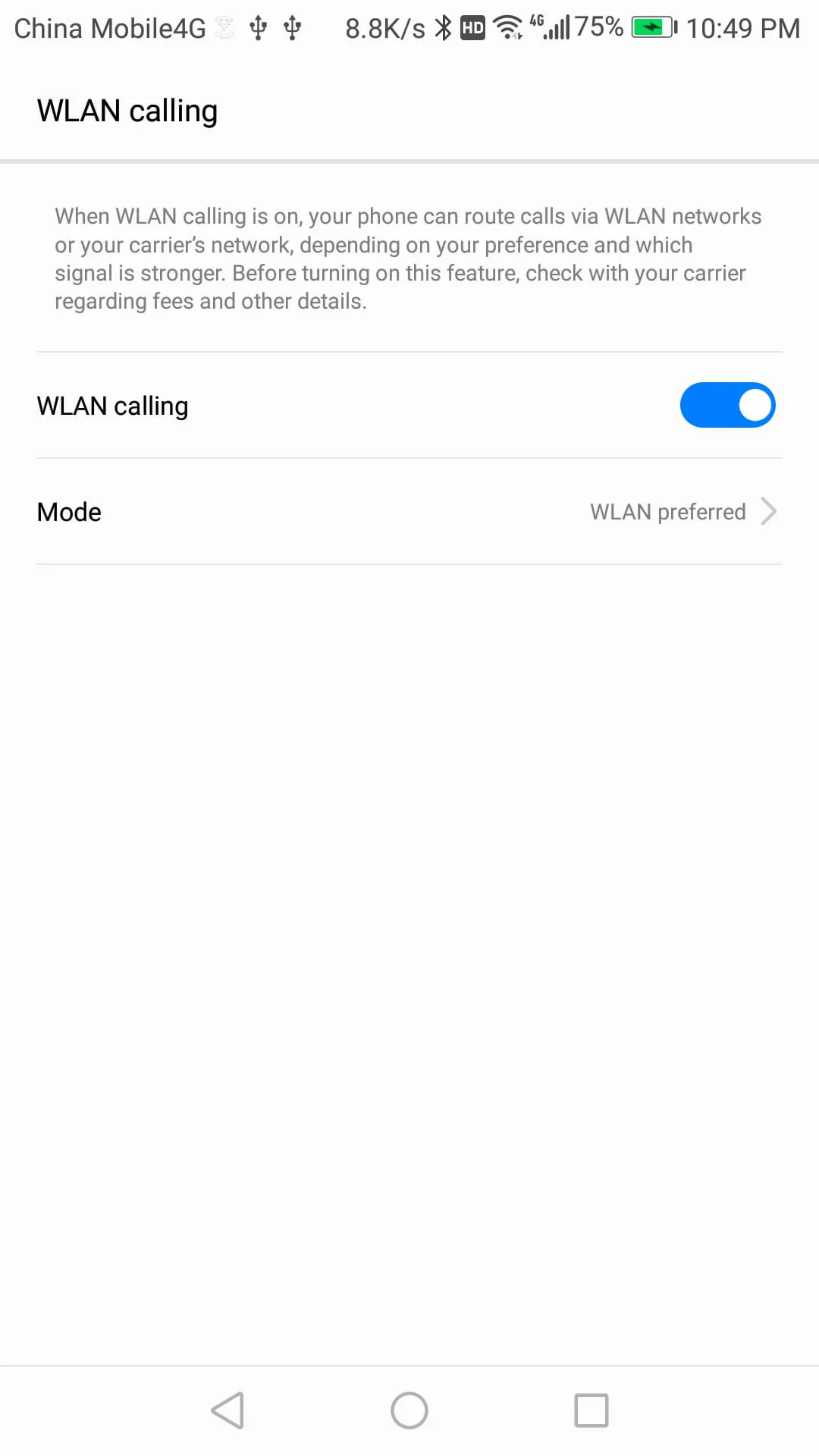Click the USB connection icon
Viewport: 819px width, 1456px height.
coord(259,27)
